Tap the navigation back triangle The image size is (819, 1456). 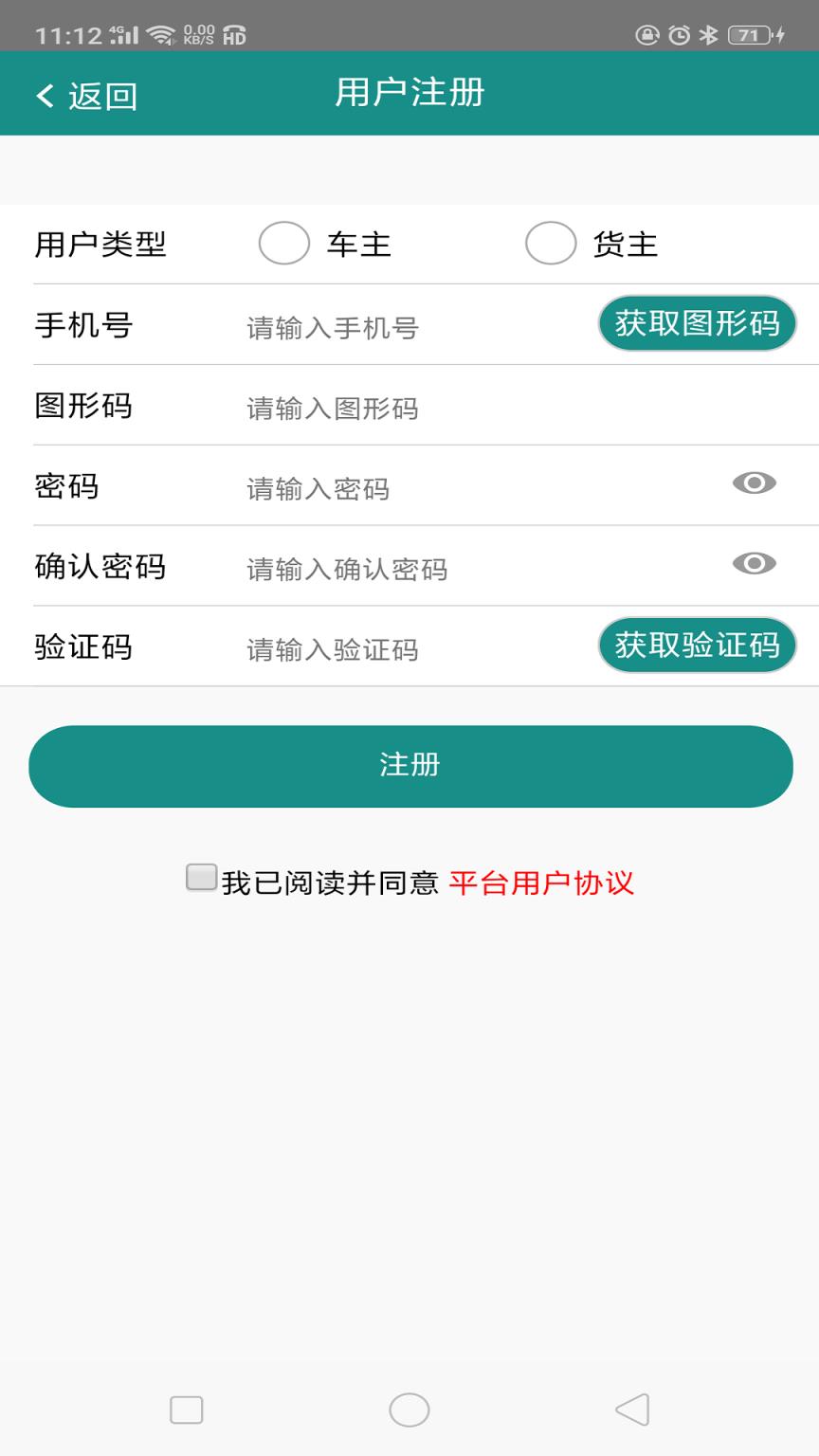tap(633, 1410)
